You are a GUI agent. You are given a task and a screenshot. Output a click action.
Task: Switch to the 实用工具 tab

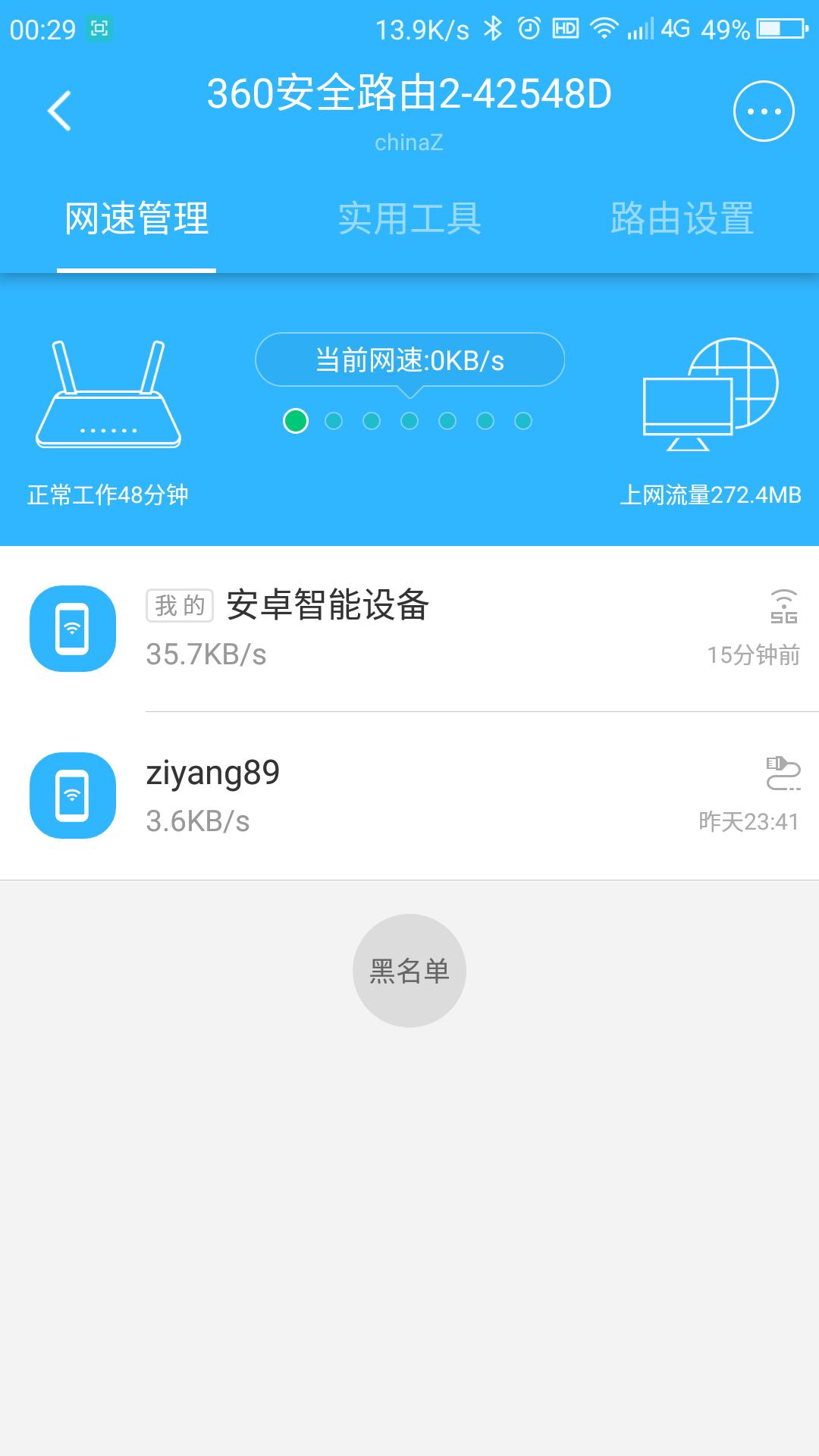[x=409, y=220]
